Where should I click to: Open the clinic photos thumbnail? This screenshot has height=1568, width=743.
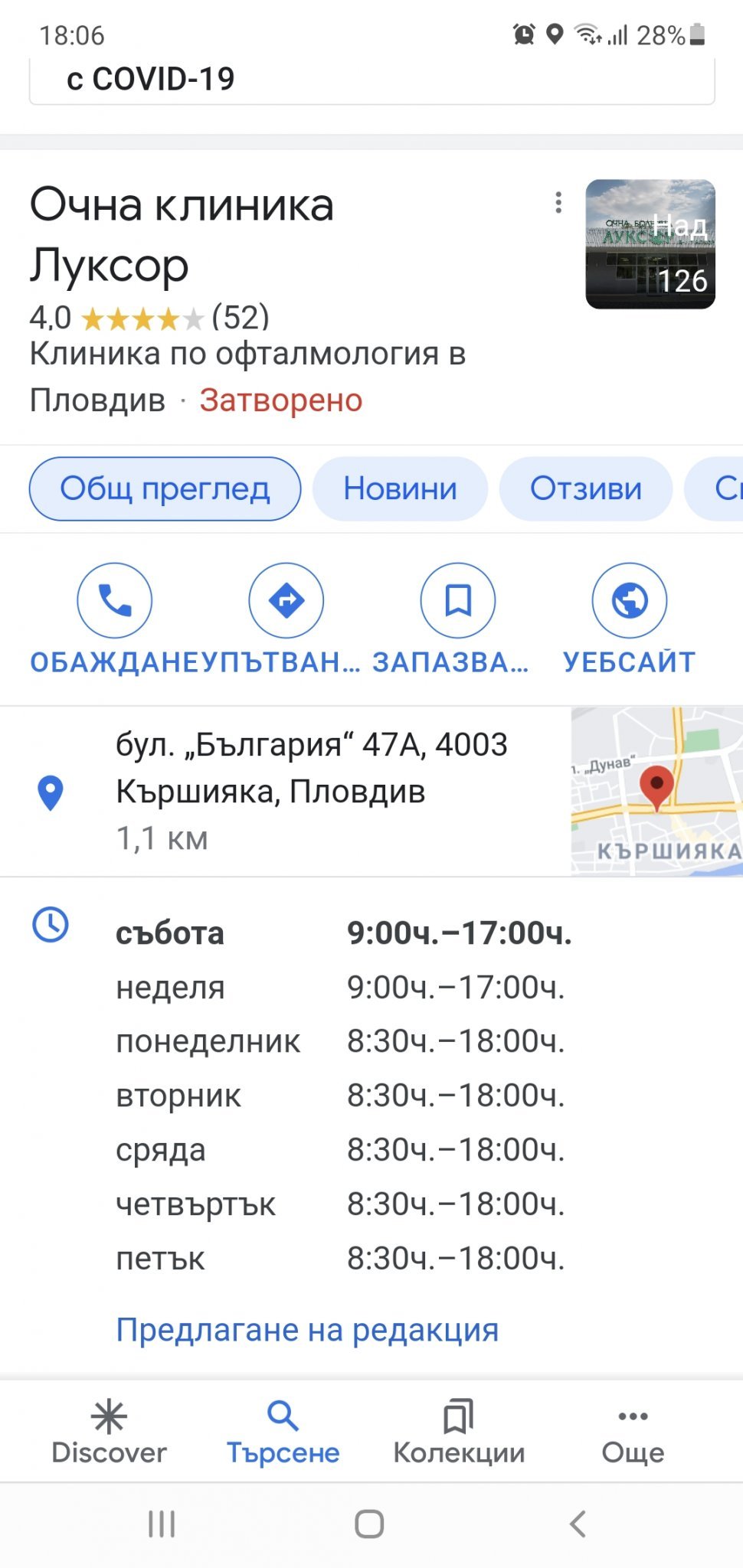tap(650, 244)
